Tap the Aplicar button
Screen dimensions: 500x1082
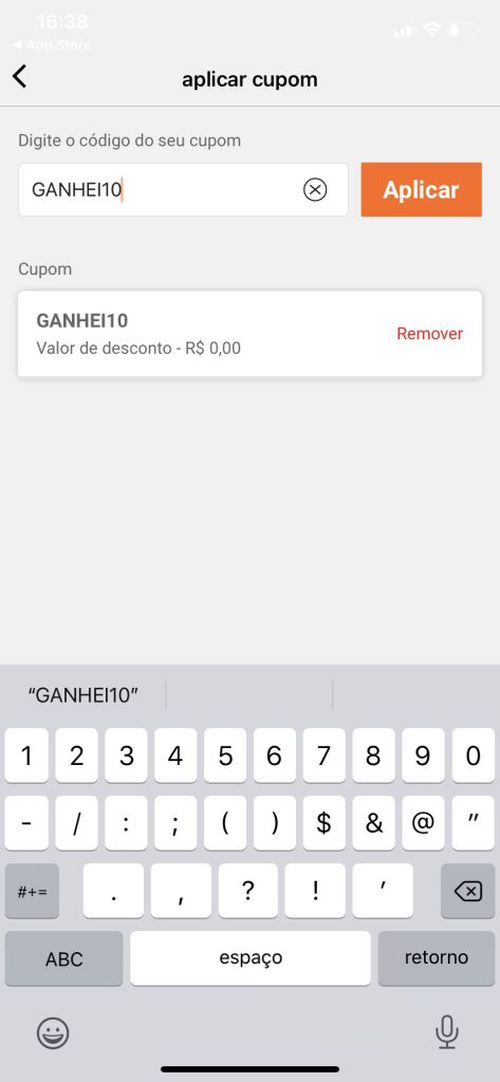pos(421,190)
